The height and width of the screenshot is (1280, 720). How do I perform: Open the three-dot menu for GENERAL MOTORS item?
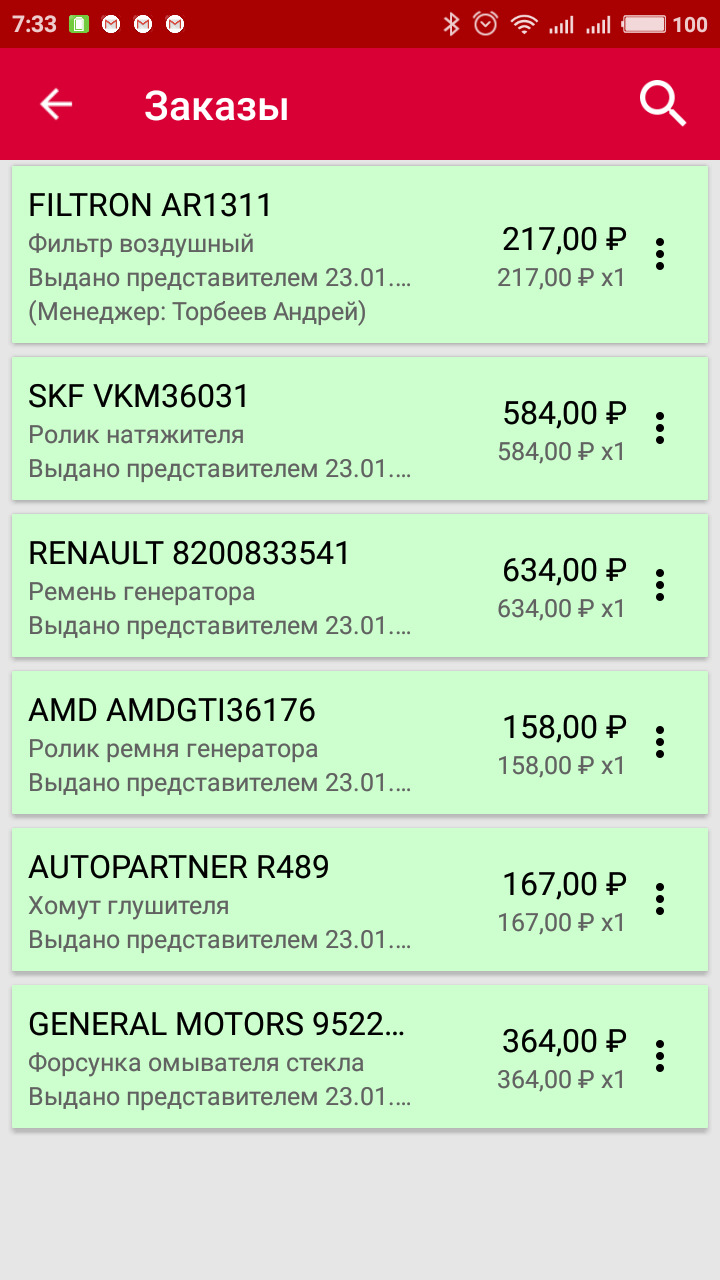pyautogui.click(x=660, y=1057)
